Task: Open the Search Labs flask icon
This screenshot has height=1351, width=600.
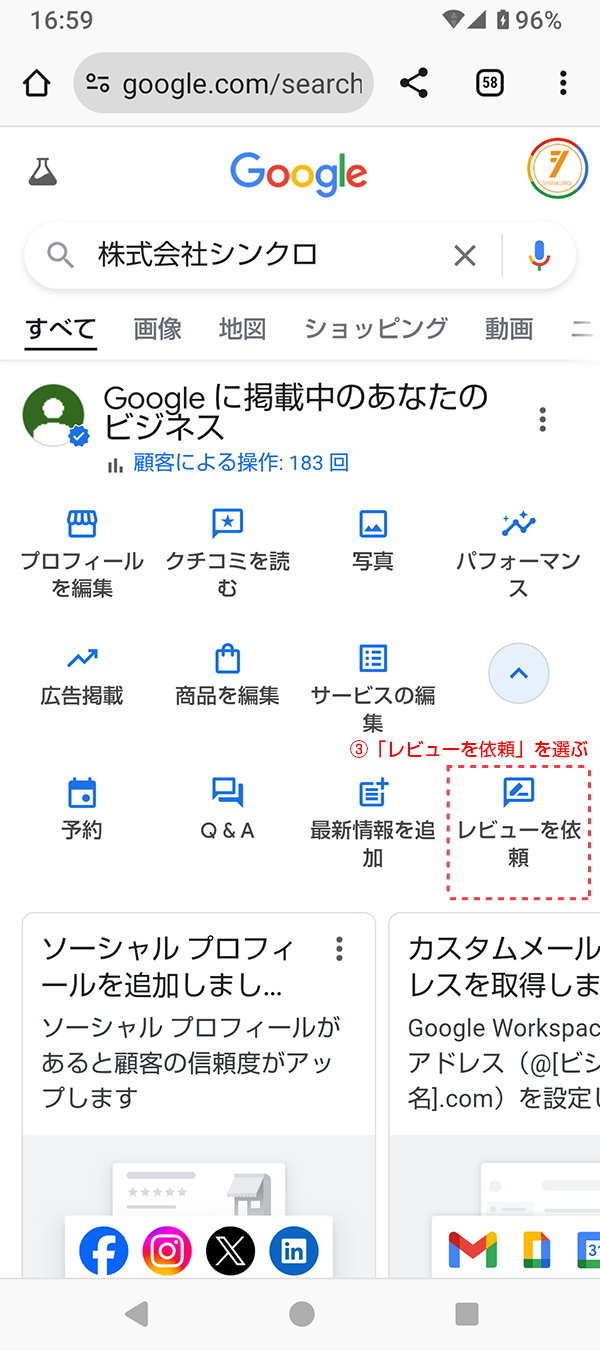Action: pos(42,173)
